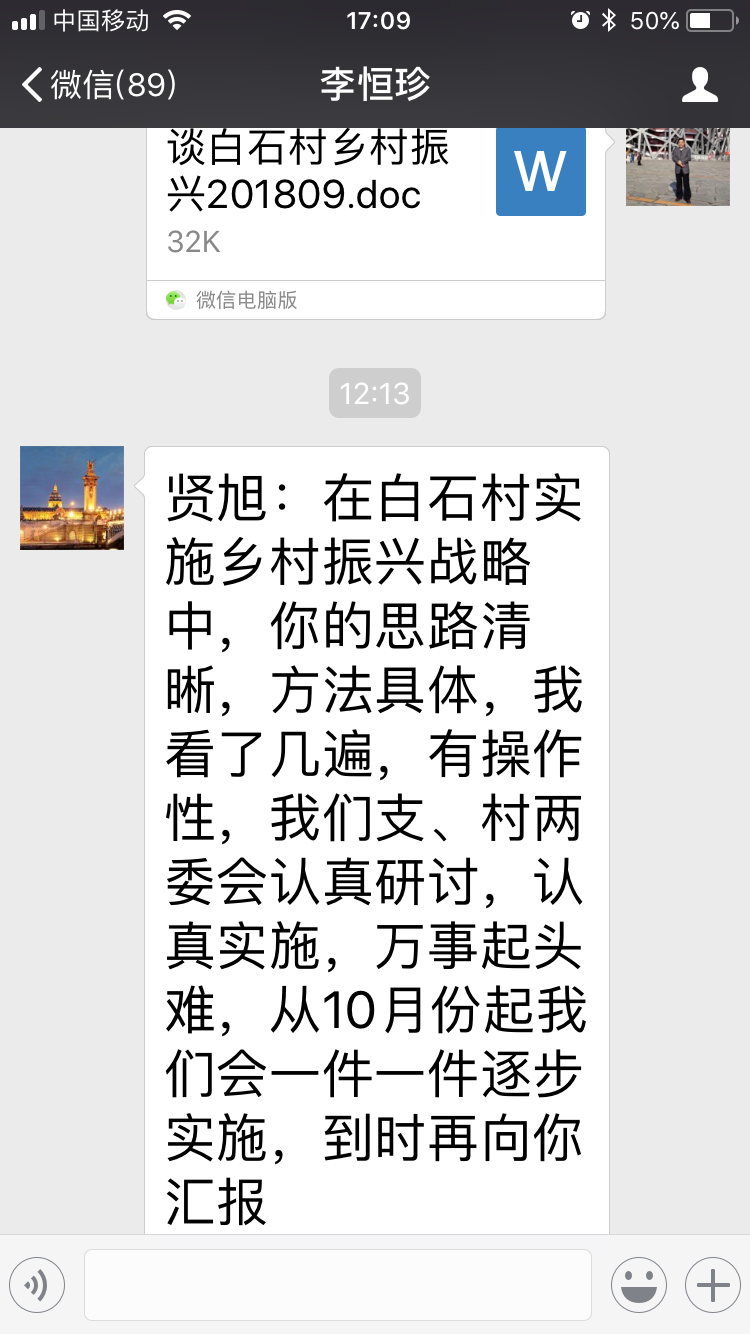Viewport: 750px width, 1334px height.
Task: Go back to the 微信 chat list
Action: tap(98, 85)
